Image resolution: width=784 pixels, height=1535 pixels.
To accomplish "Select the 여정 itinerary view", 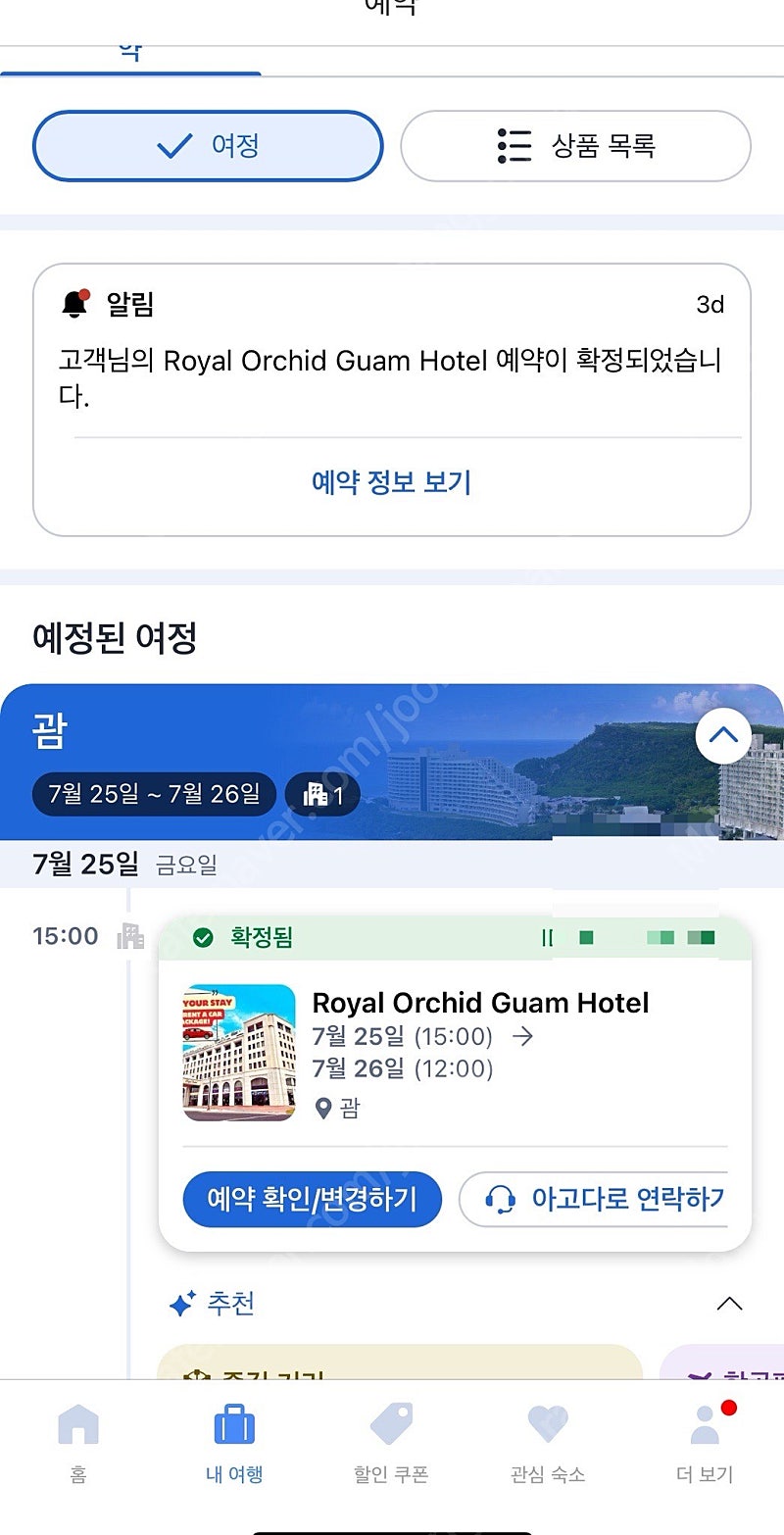I will 208,146.
